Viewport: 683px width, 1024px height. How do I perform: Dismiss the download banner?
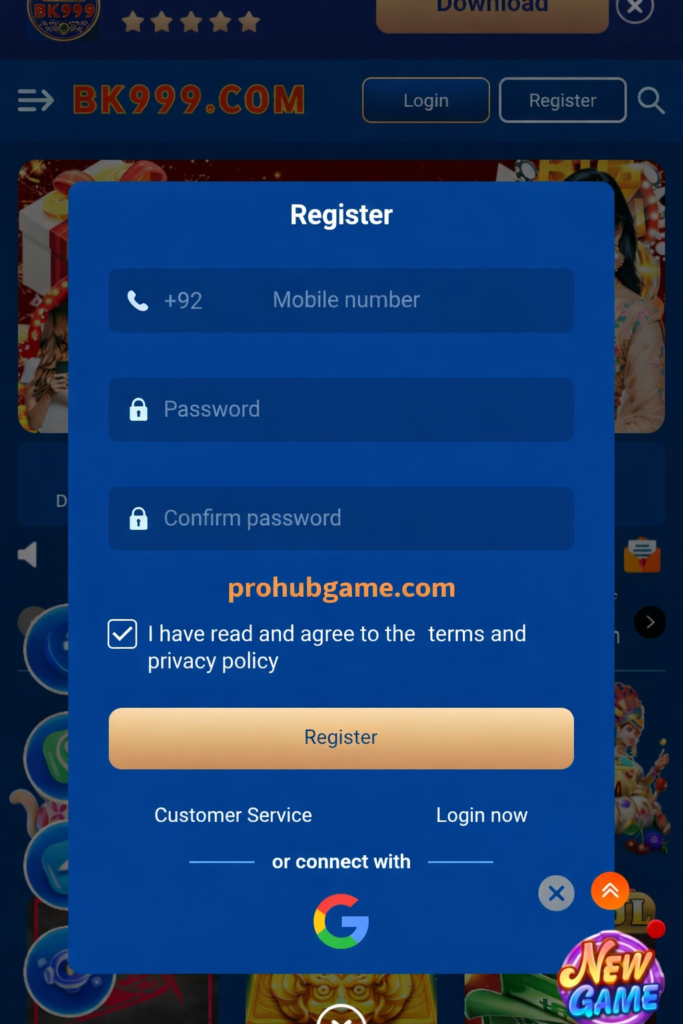click(x=634, y=9)
